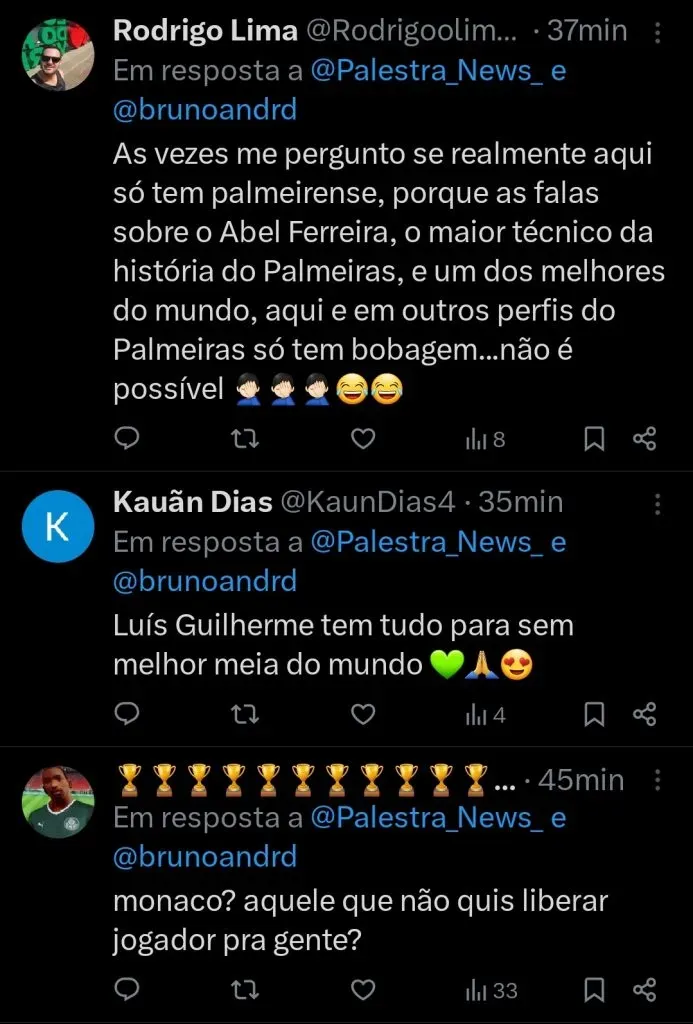The width and height of the screenshot is (693, 1024).
Task: Open overflow menu on Kauãn Dias's tweet
Action: [657, 503]
